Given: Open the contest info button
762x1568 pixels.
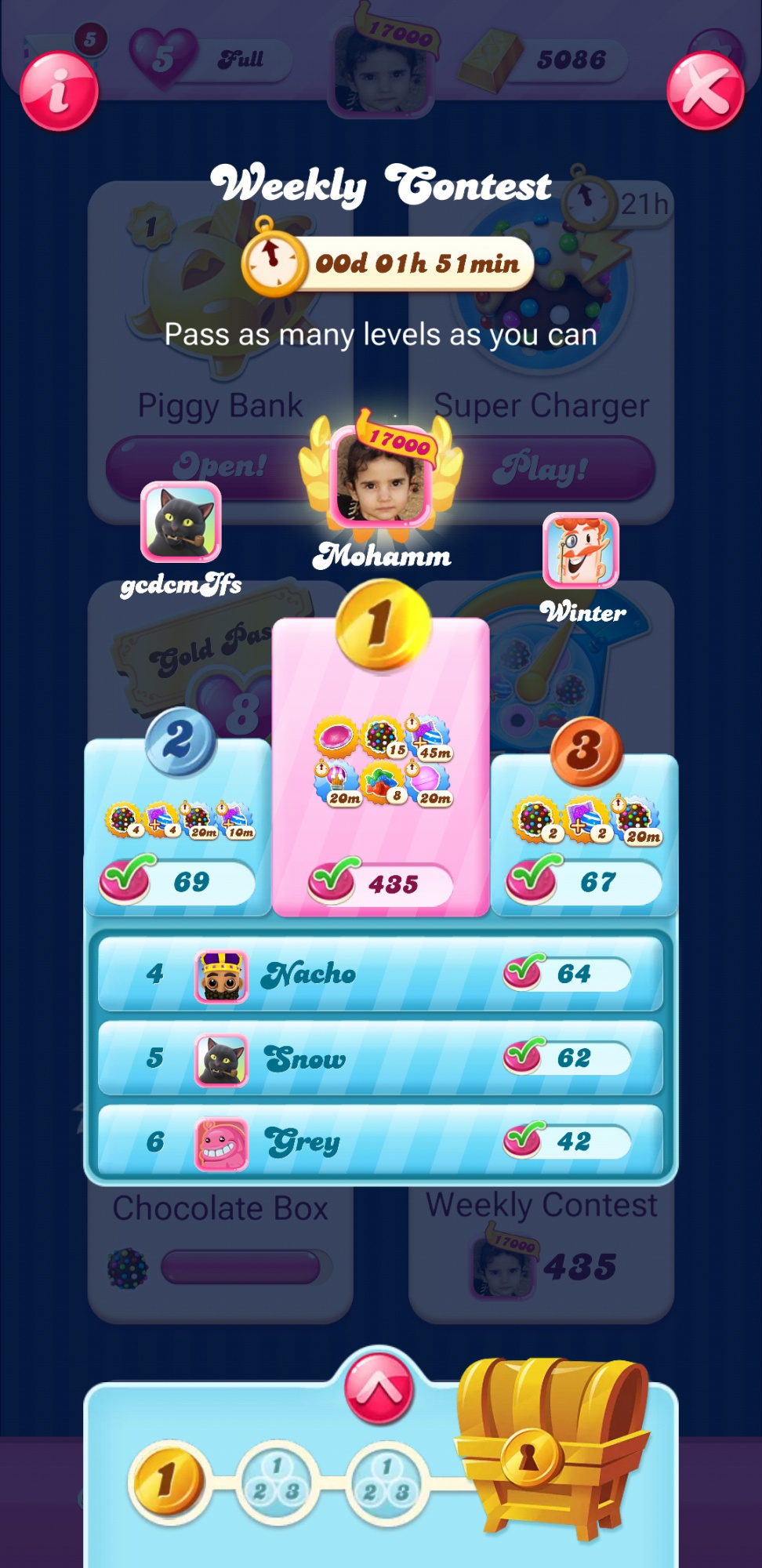Looking at the screenshot, I should pyautogui.click(x=59, y=91).
